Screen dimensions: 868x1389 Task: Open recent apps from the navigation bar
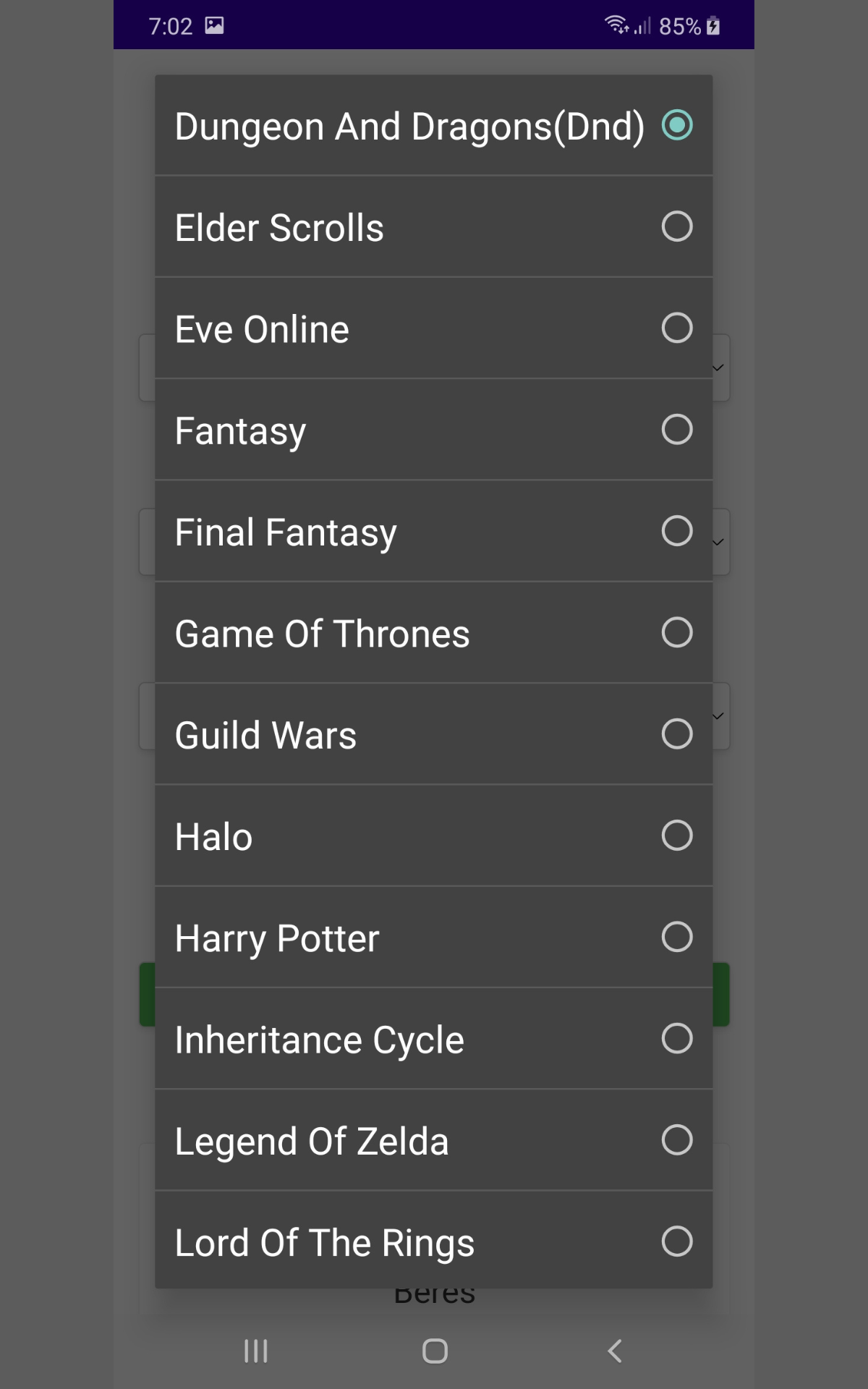pyautogui.click(x=255, y=1349)
